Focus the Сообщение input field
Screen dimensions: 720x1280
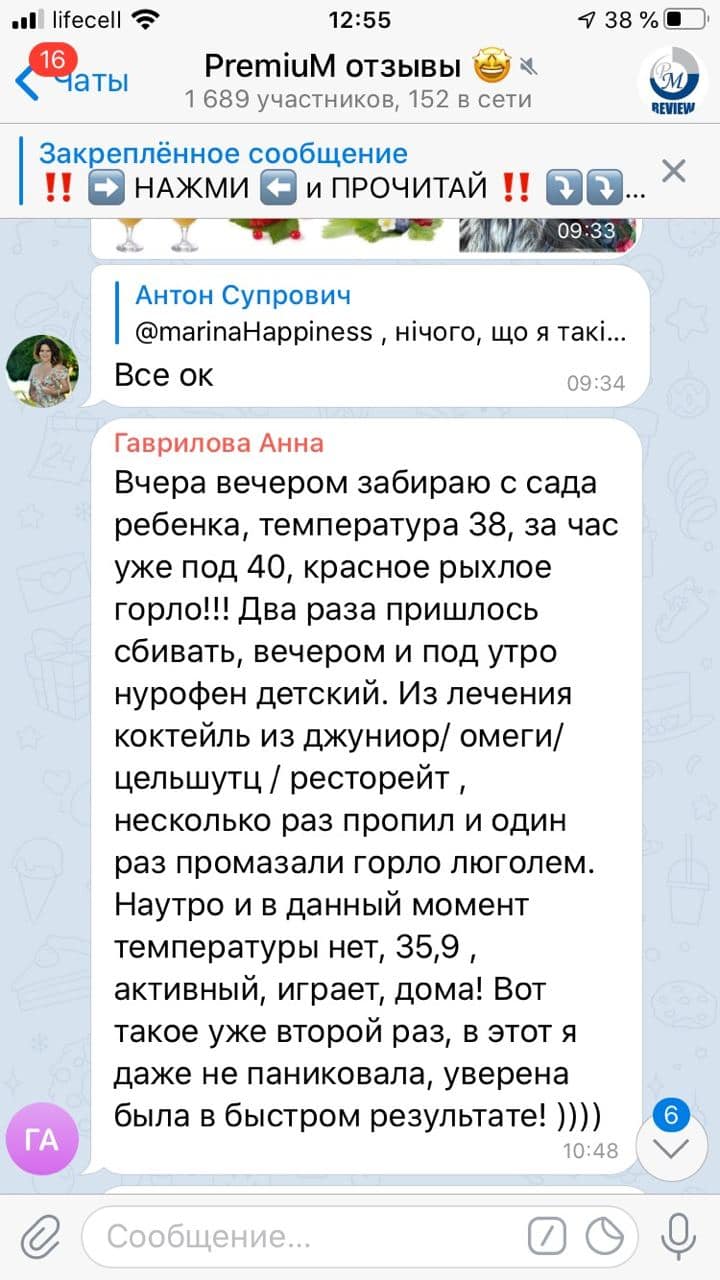(300, 1237)
